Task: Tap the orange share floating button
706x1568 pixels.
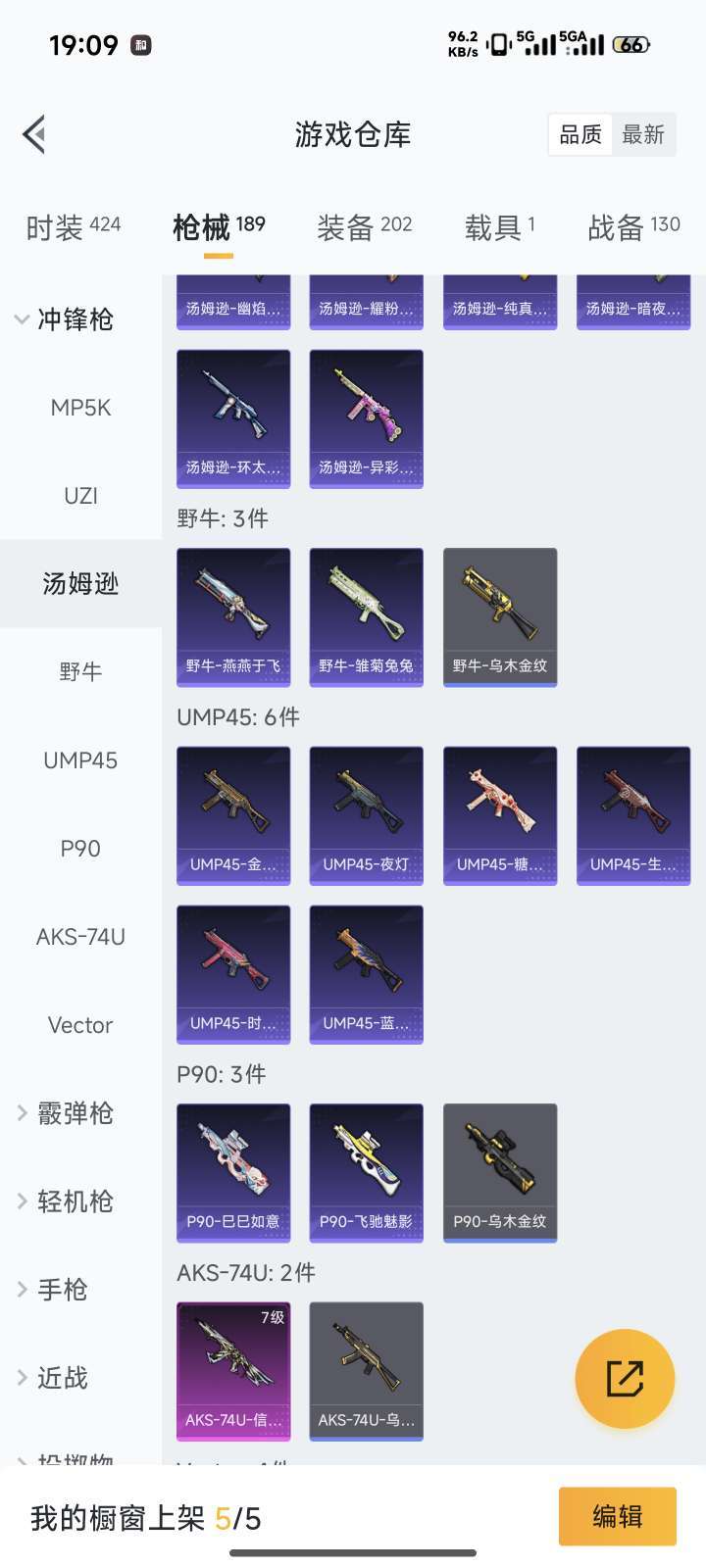Action: (625, 1378)
